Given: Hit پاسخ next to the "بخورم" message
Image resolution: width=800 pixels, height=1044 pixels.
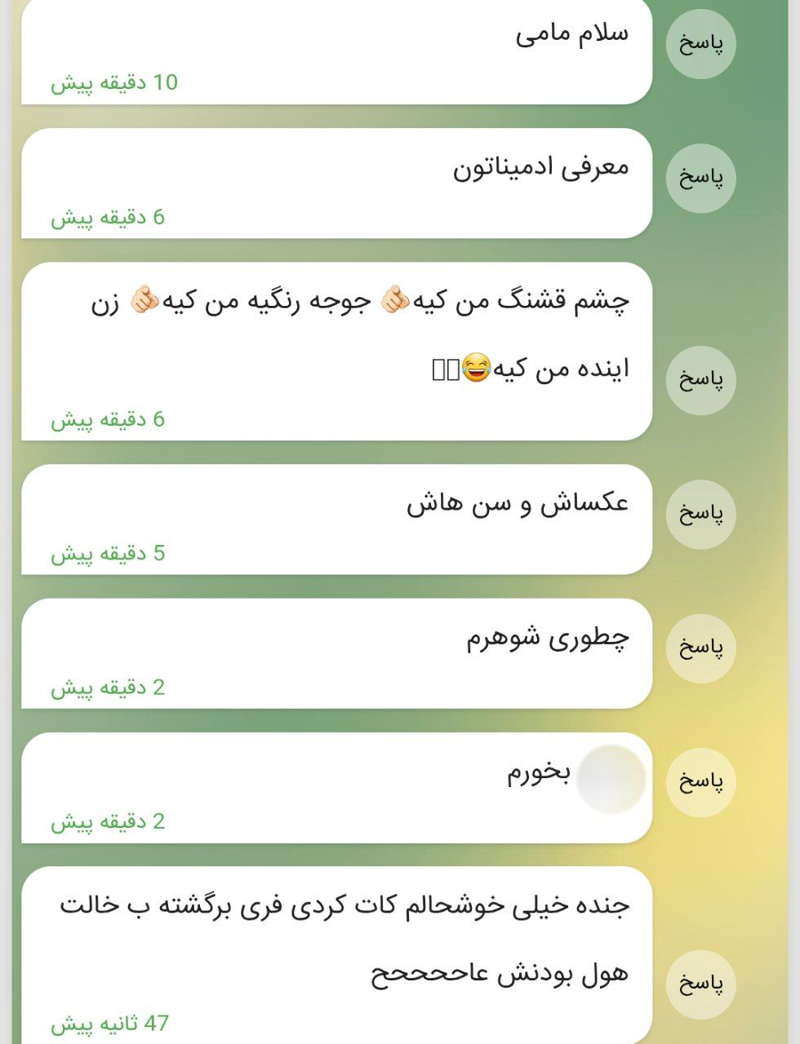Looking at the screenshot, I should 701,782.
